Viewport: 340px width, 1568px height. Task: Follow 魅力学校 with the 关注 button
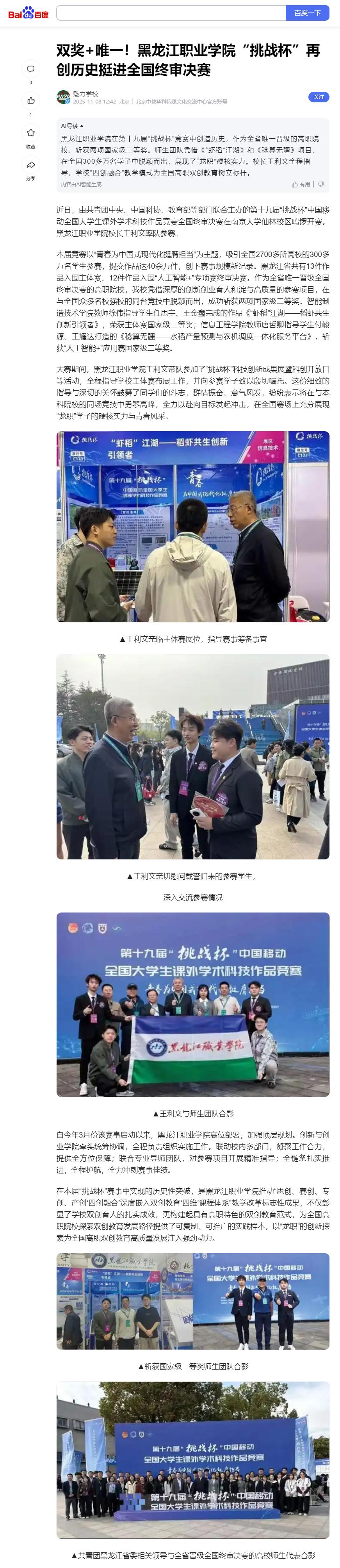pyautogui.click(x=318, y=97)
